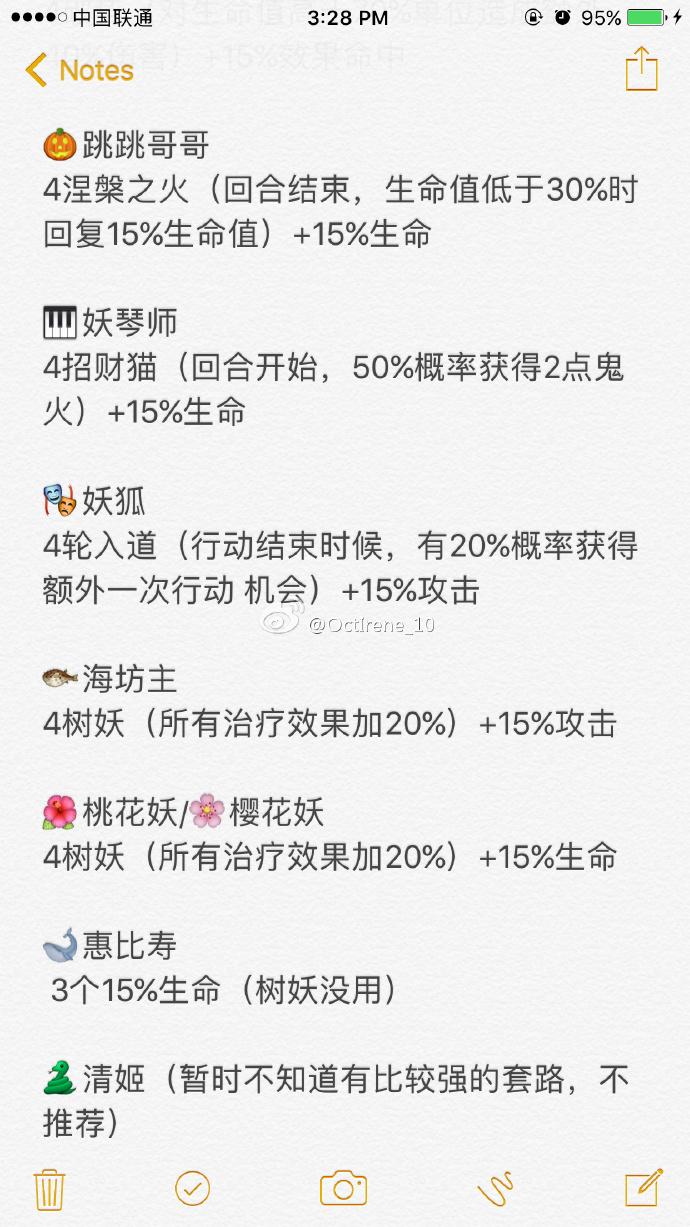Add a checklist to the note

pos(192,1188)
